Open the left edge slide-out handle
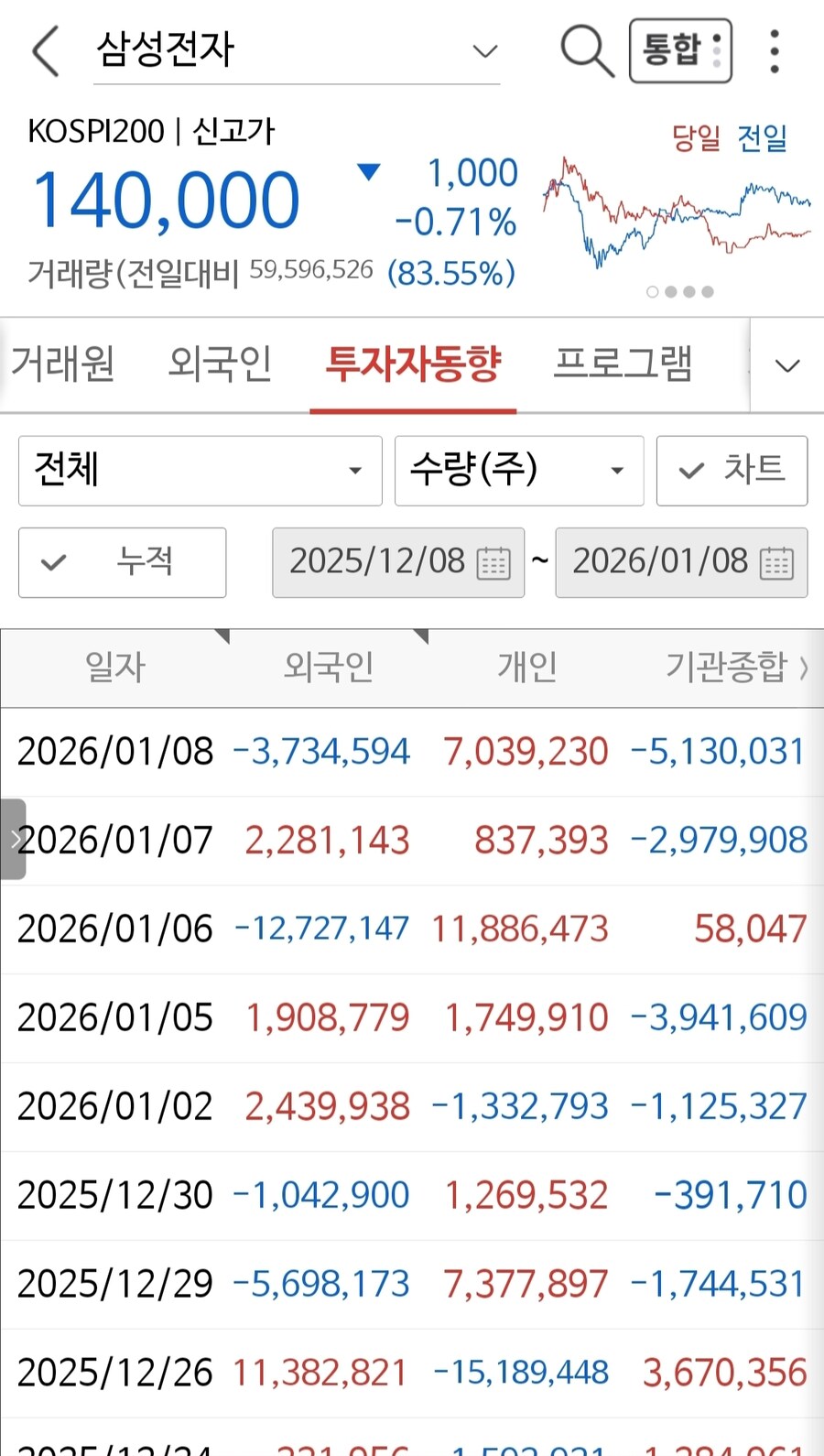Screen dimensions: 824x1456 (x=13, y=838)
